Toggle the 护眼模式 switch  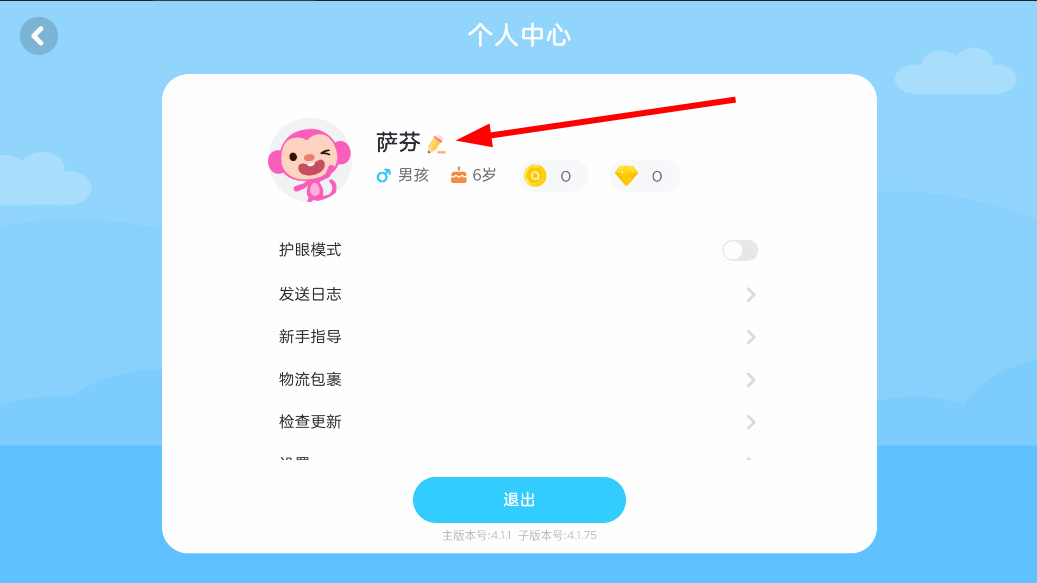(740, 250)
